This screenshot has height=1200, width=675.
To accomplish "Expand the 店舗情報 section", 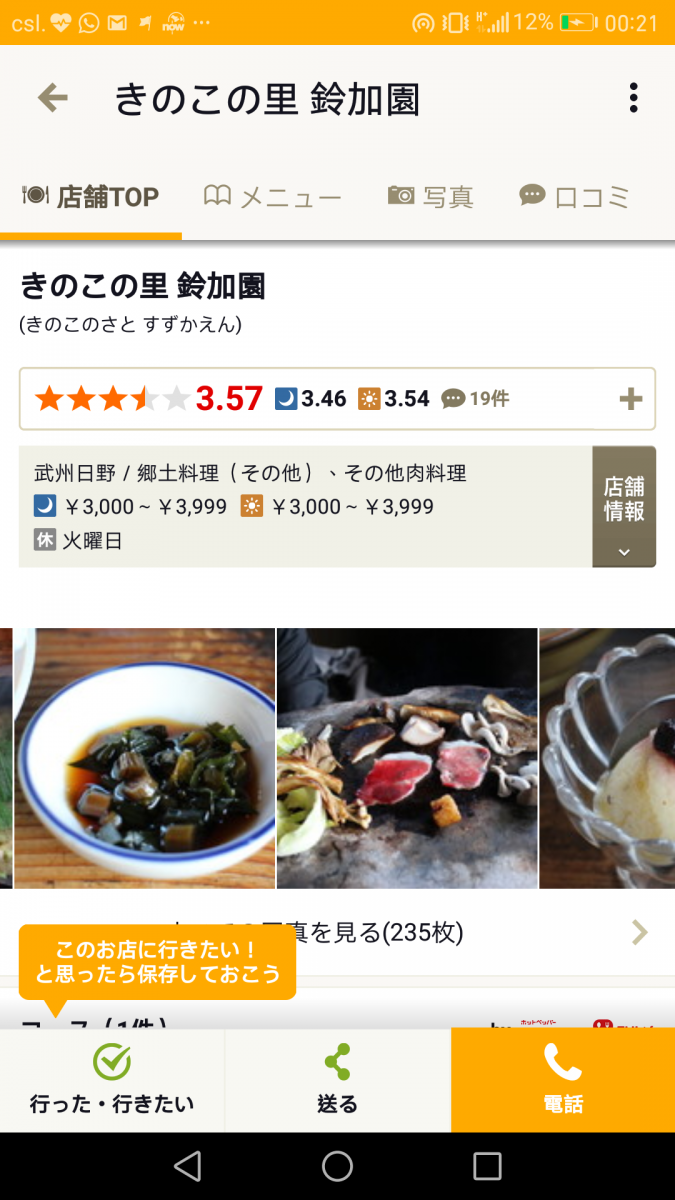I will click(x=624, y=507).
